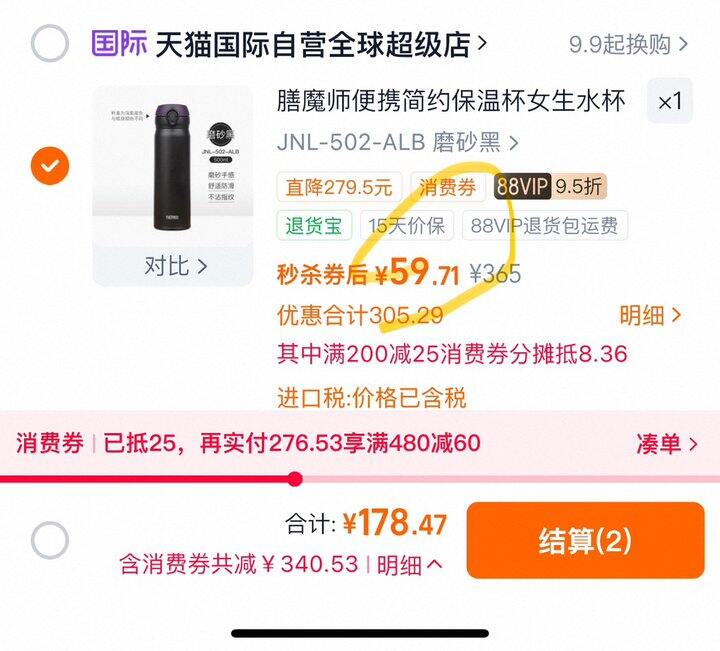The height and width of the screenshot is (651, 720).
Task: Tap 结算(2) to check out
Action: click(585, 540)
